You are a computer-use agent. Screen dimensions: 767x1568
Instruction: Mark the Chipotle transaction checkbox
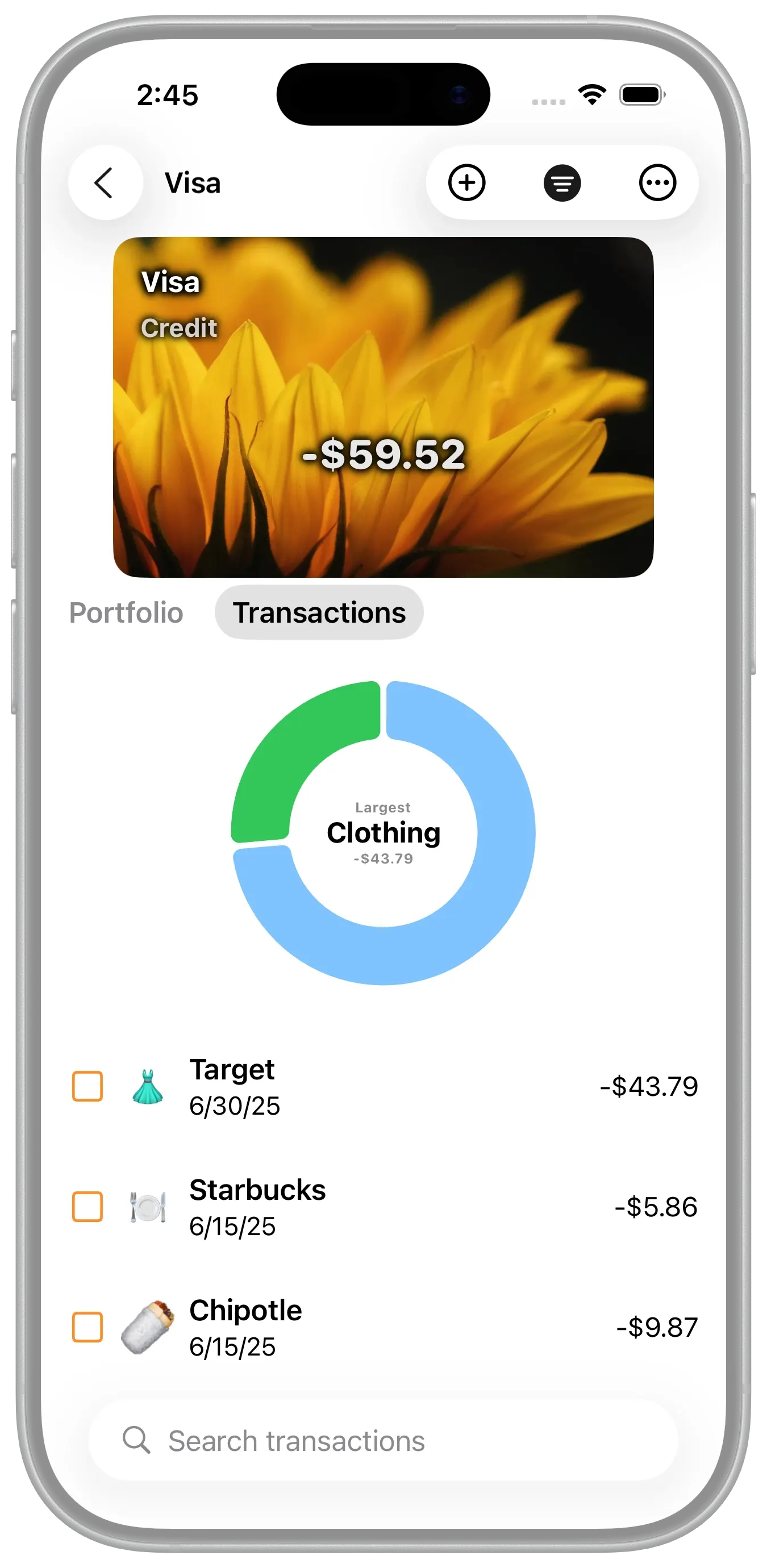[x=87, y=1327]
